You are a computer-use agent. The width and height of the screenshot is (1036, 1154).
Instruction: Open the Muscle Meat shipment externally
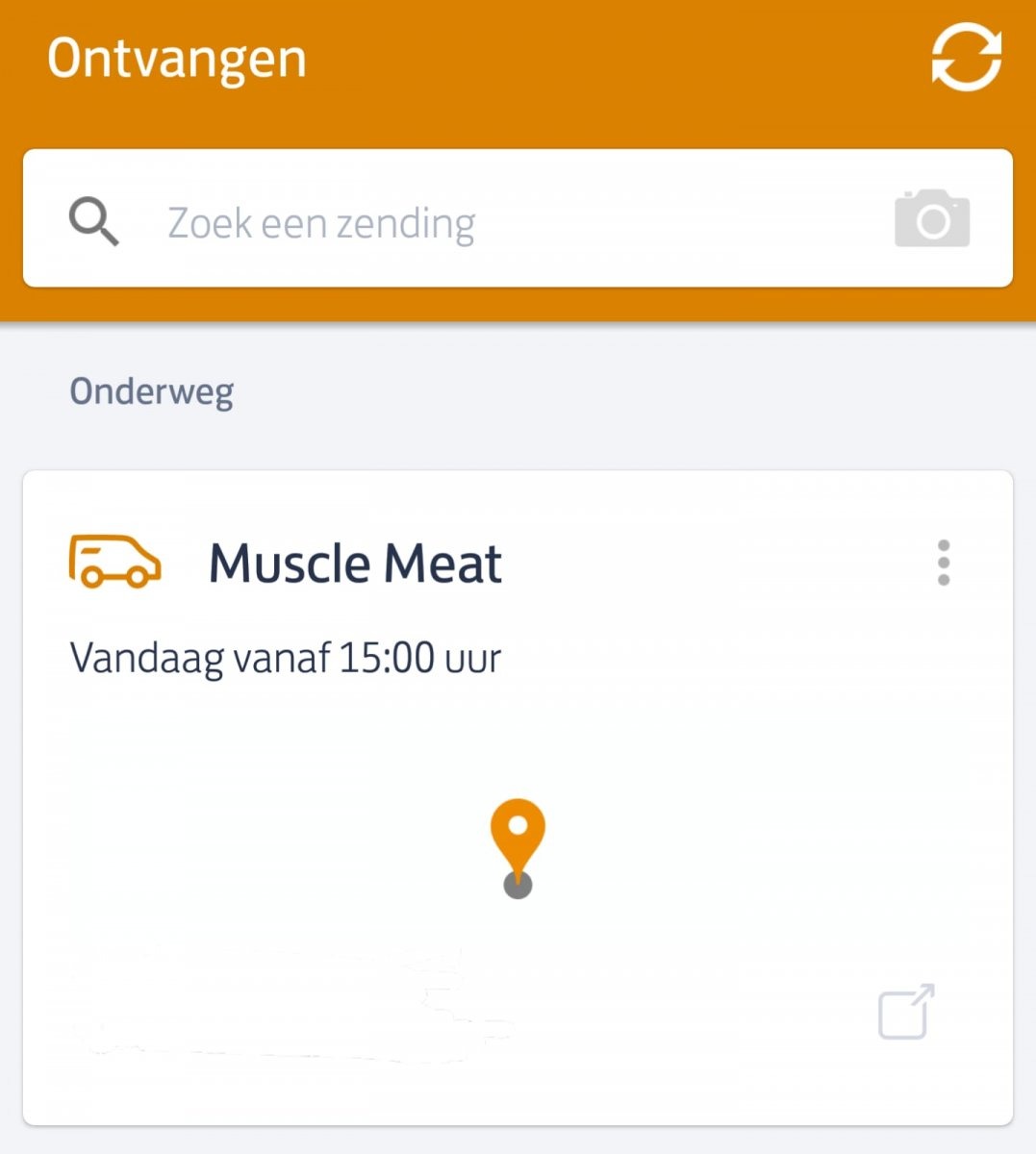[906, 1012]
